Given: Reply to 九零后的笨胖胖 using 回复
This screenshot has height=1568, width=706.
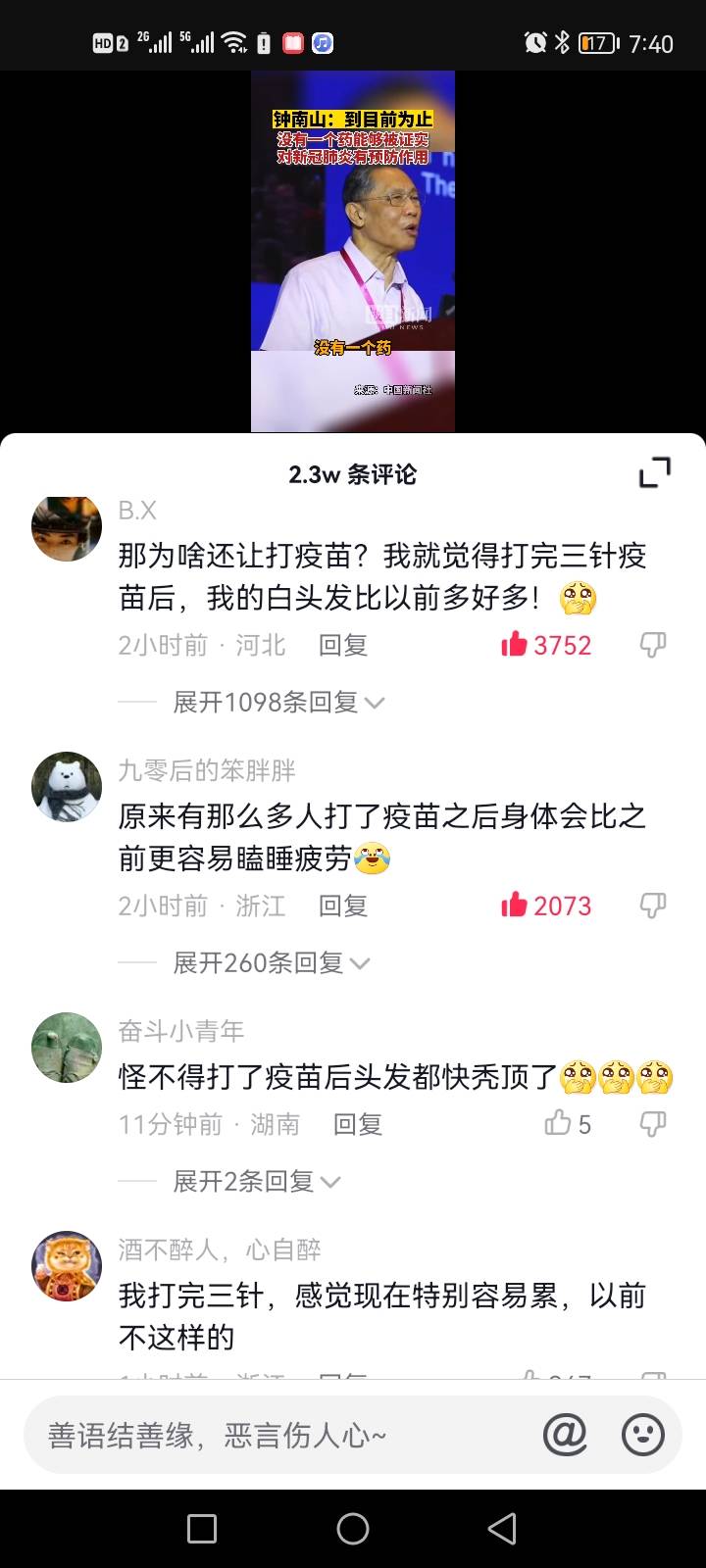Looking at the screenshot, I should (x=343, y=906).
